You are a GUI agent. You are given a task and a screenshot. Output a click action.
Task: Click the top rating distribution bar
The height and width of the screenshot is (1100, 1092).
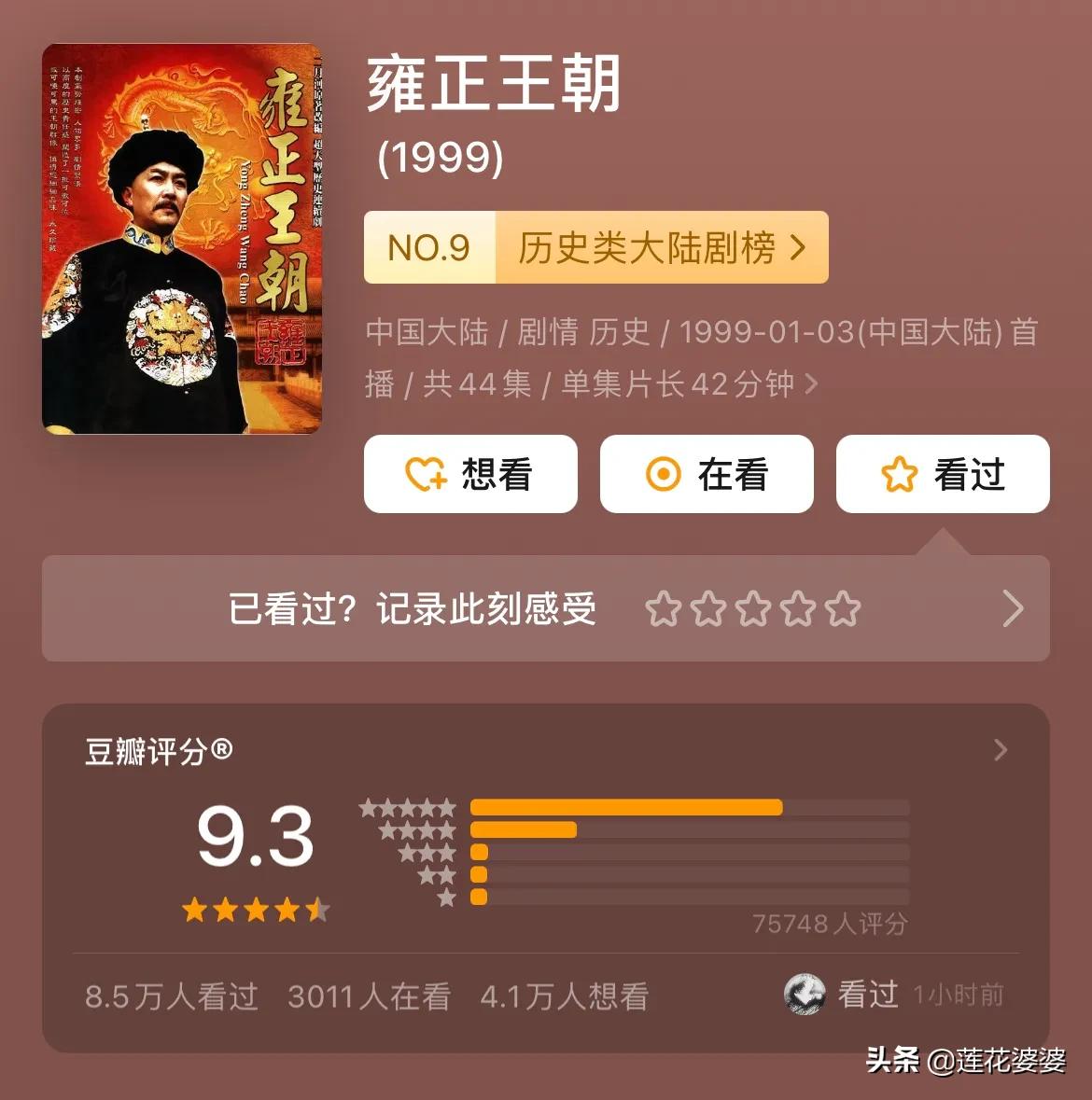(x=627, y=807)
